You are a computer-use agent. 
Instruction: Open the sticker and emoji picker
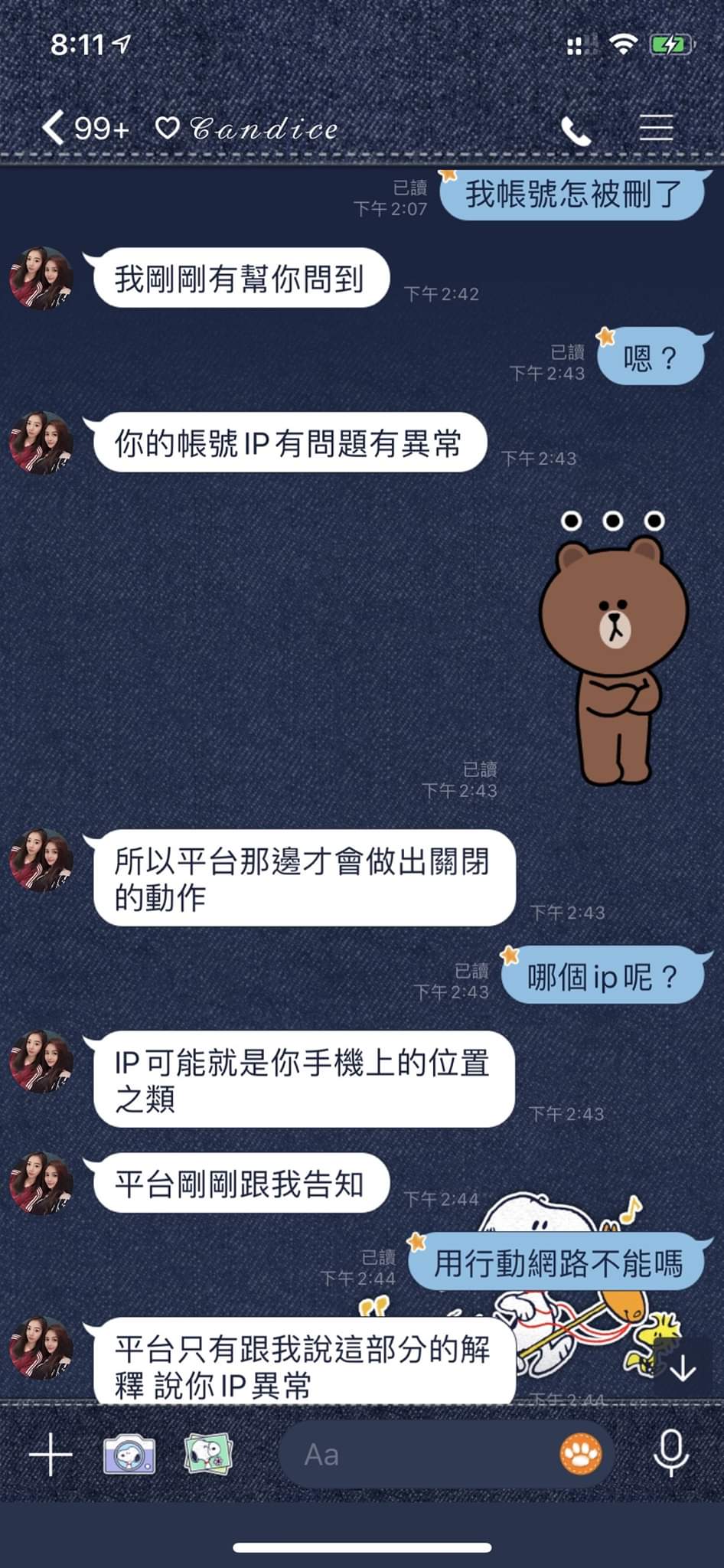tap(581, 1455)
